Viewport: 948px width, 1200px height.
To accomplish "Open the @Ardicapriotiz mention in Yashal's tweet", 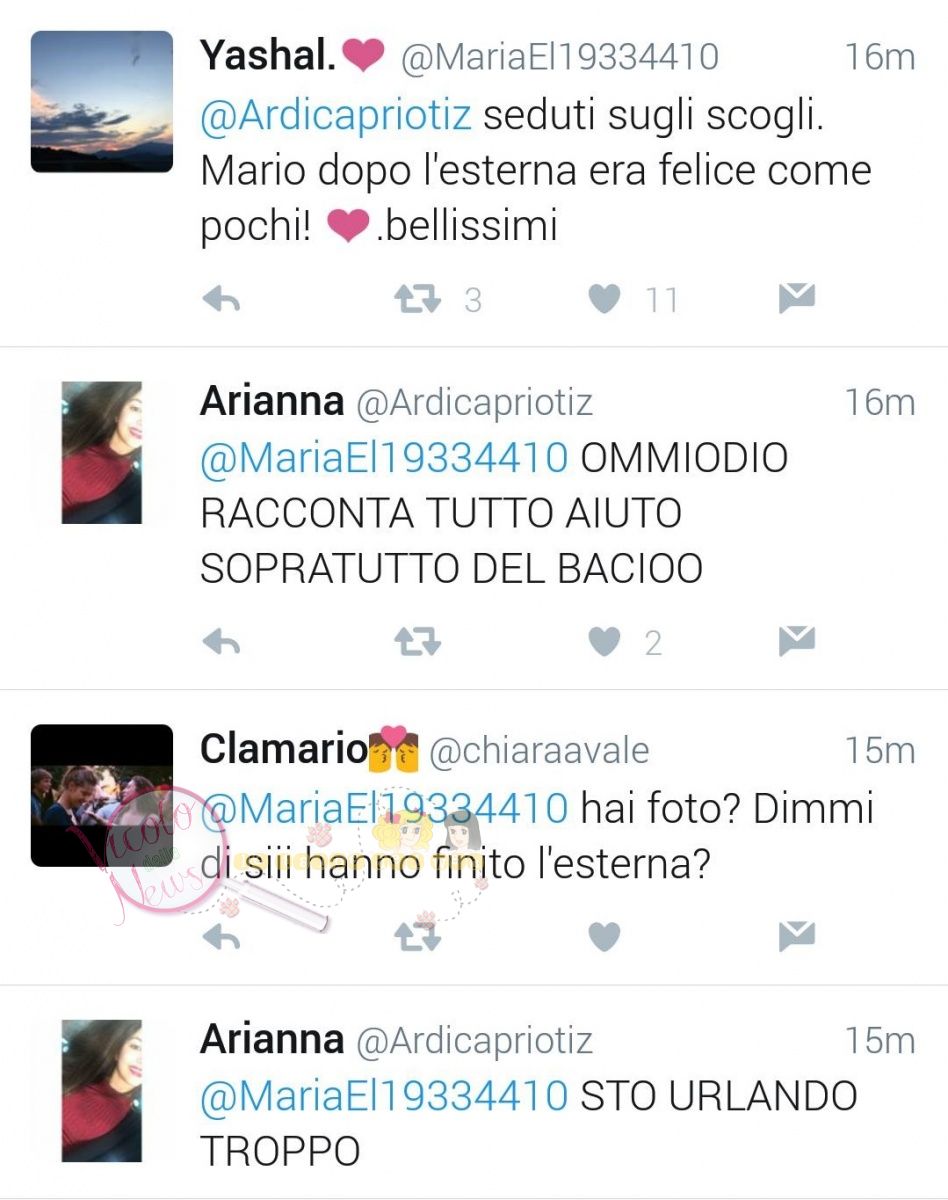I will point(336,116).
